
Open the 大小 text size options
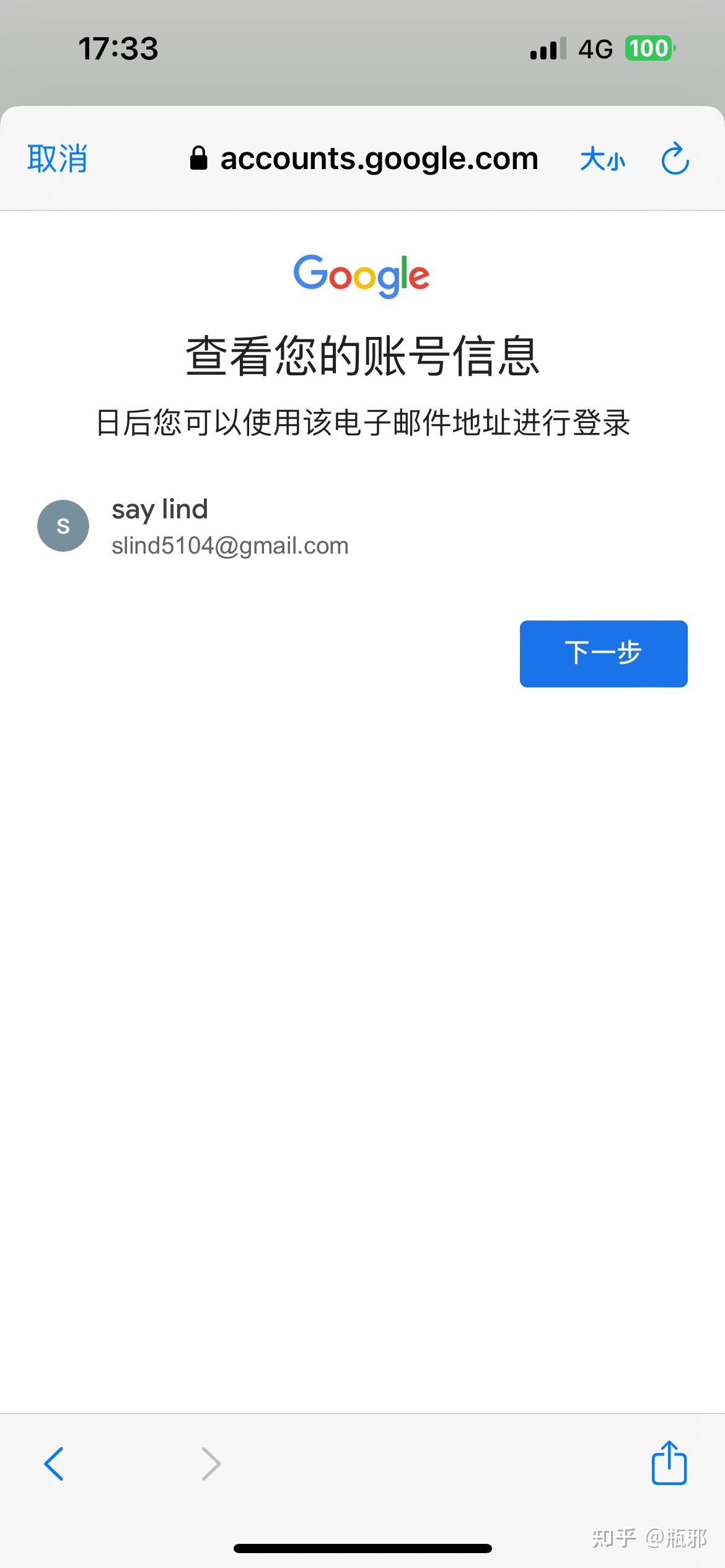(x=602, y=160)
